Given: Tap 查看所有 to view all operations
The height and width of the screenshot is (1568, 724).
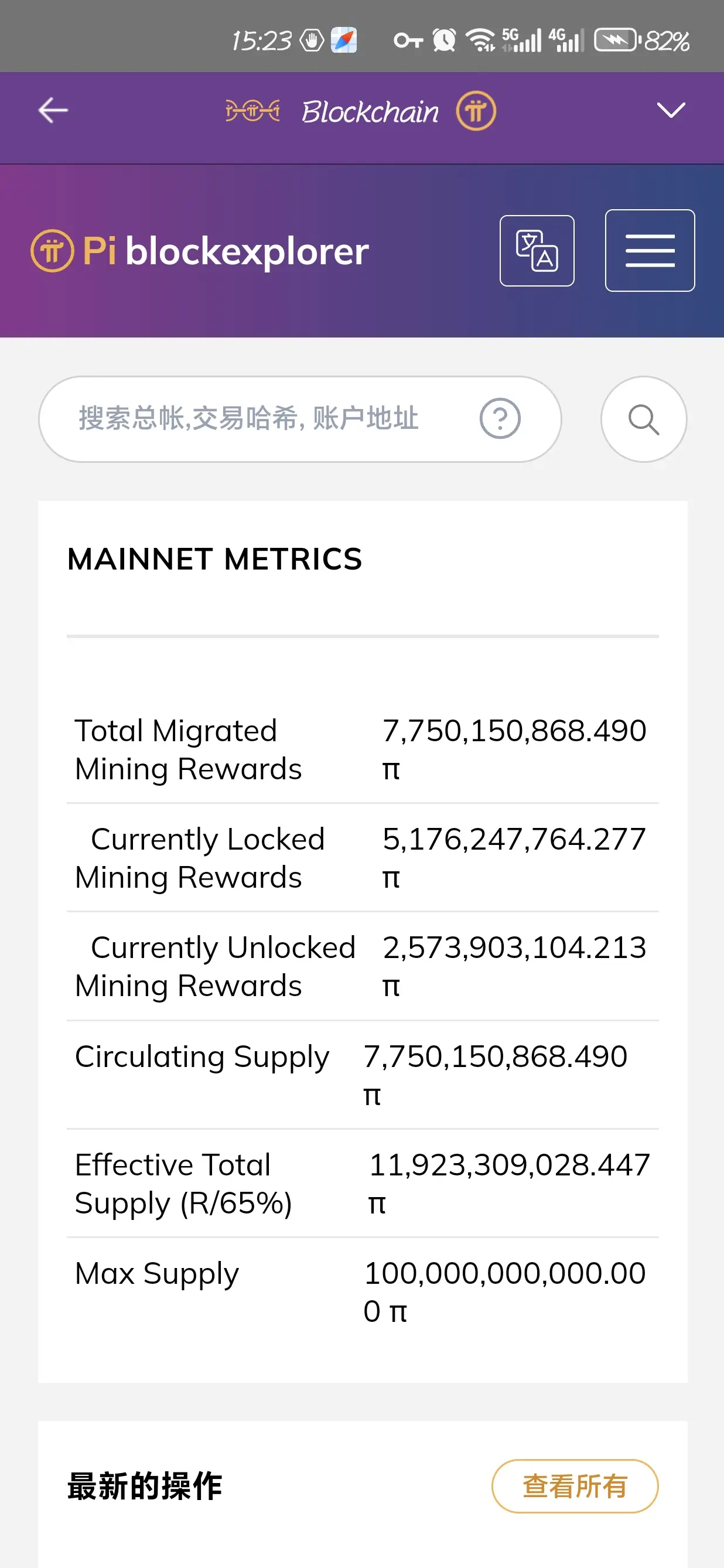Looking at the screenshot, I should 574,1486.
